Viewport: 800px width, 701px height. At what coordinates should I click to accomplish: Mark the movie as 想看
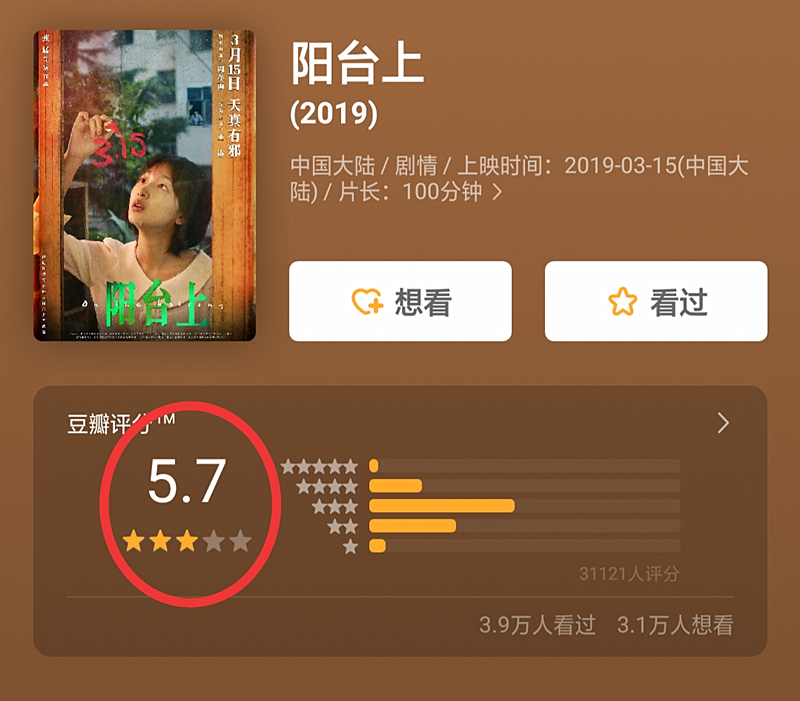[x=400, y=302]
